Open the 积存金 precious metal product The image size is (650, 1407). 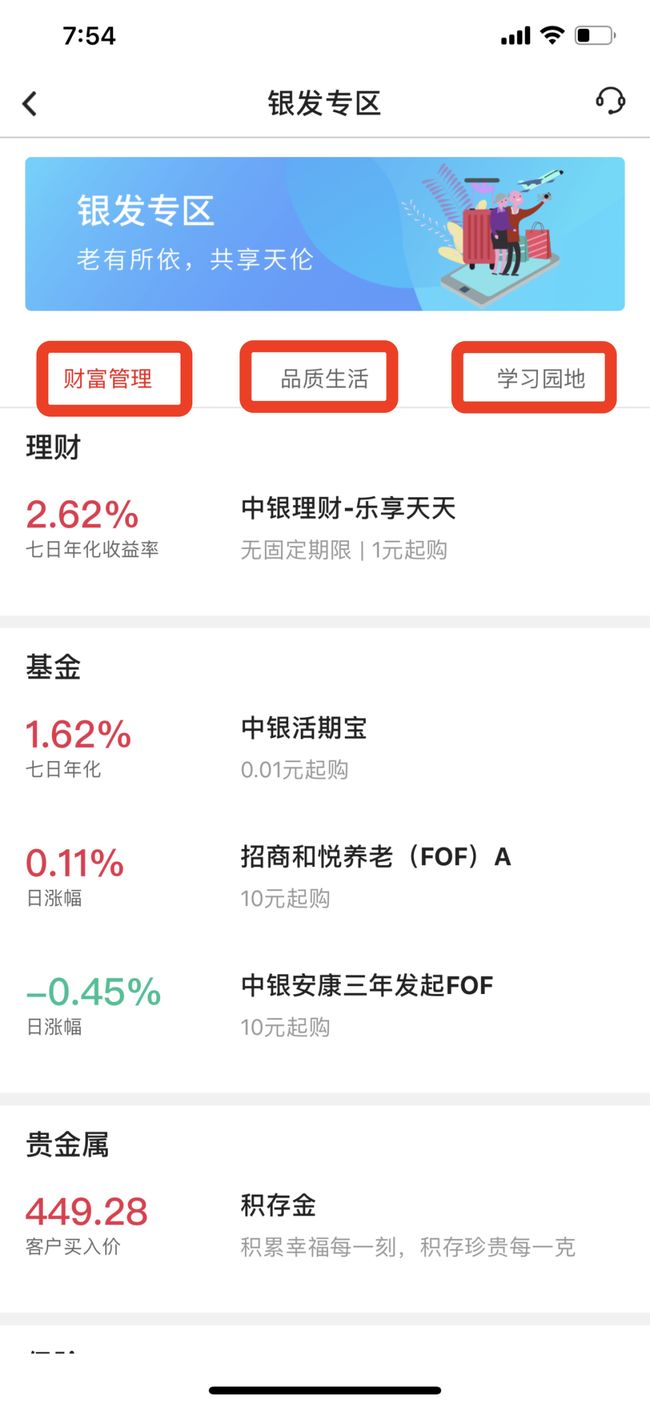point(325,1226)
